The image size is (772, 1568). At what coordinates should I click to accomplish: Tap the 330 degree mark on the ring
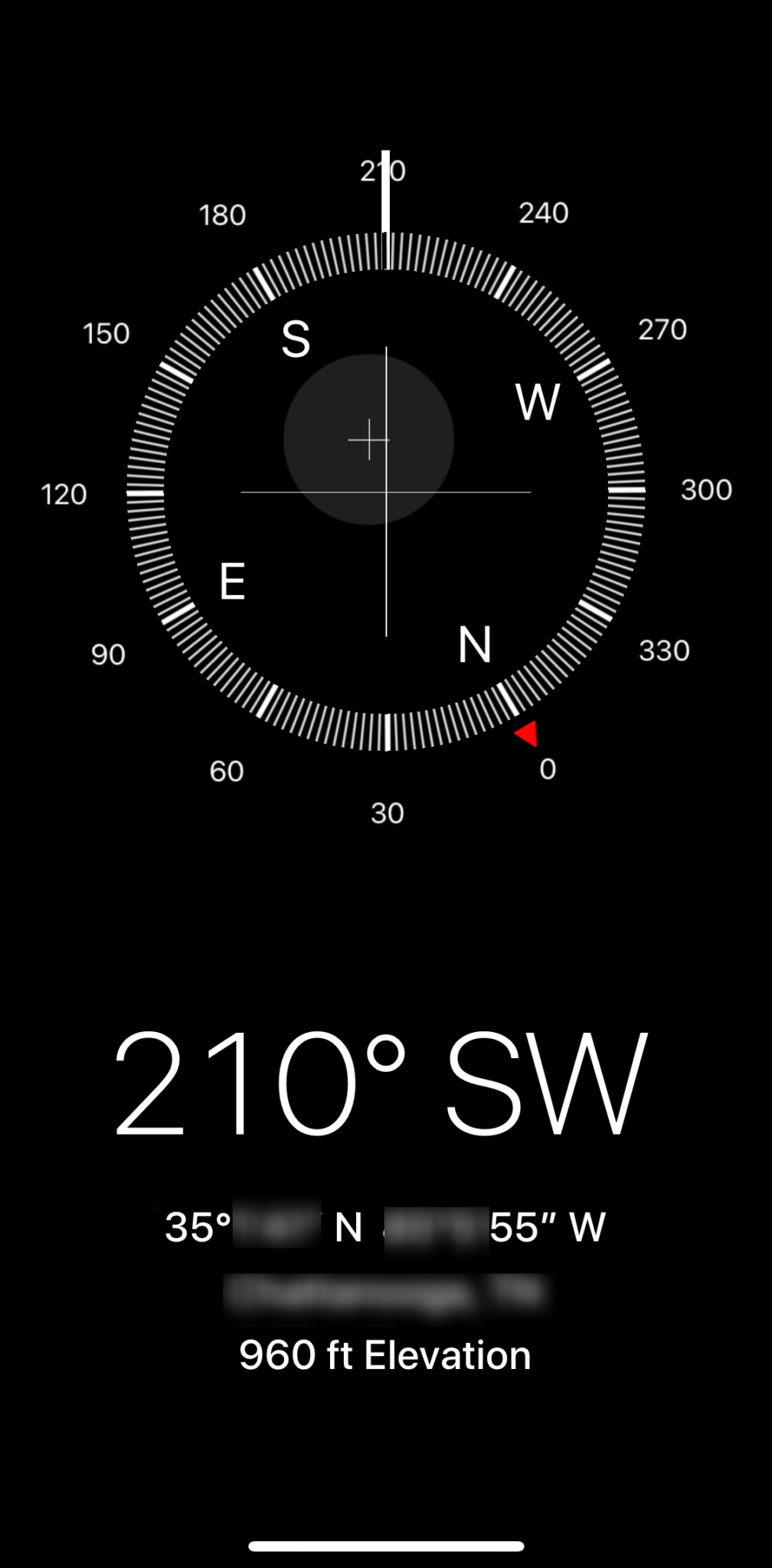[666, 650]
